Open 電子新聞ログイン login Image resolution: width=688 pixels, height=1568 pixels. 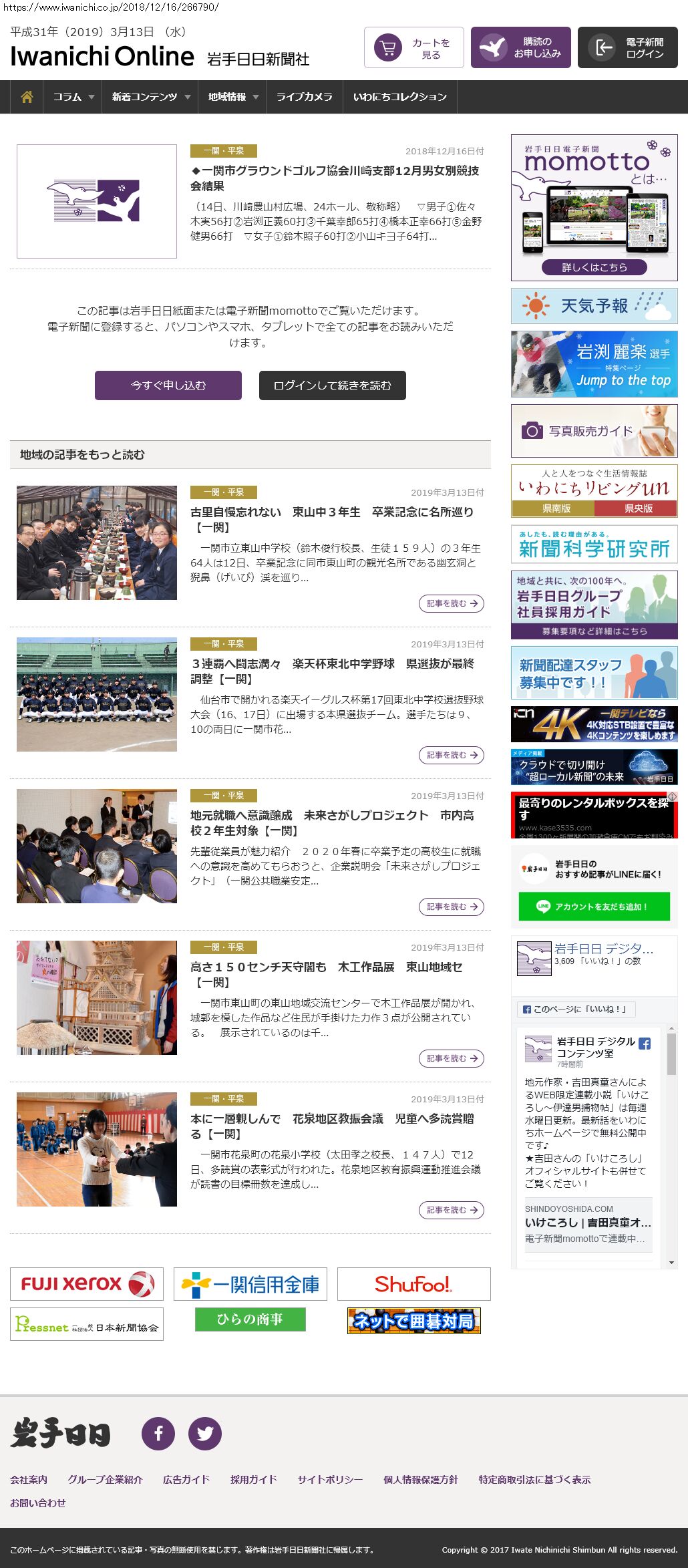pos(627,47)
